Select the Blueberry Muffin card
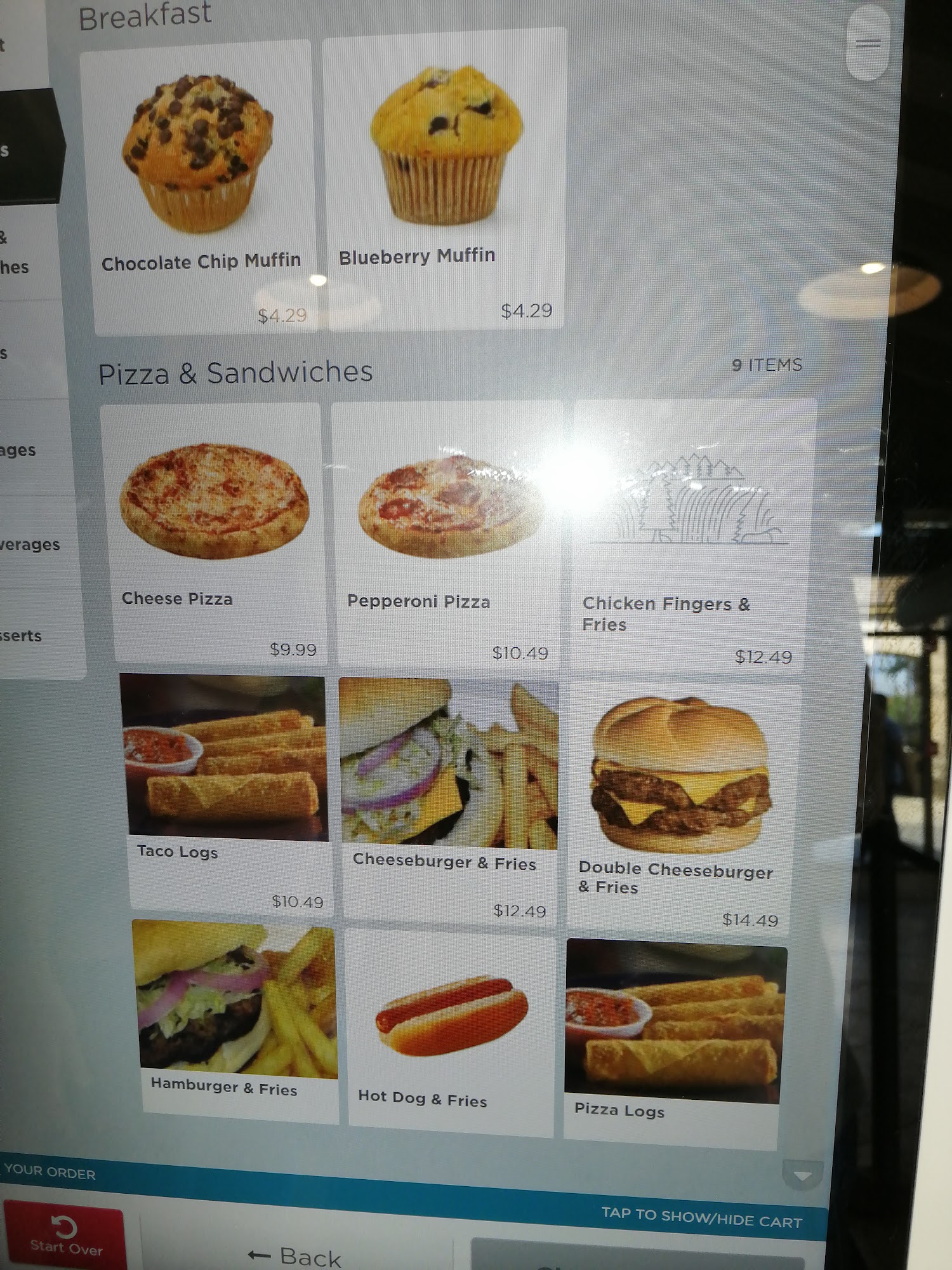Screen dimensions: 952x1270 pyautogui.click(x=444, y=181)
